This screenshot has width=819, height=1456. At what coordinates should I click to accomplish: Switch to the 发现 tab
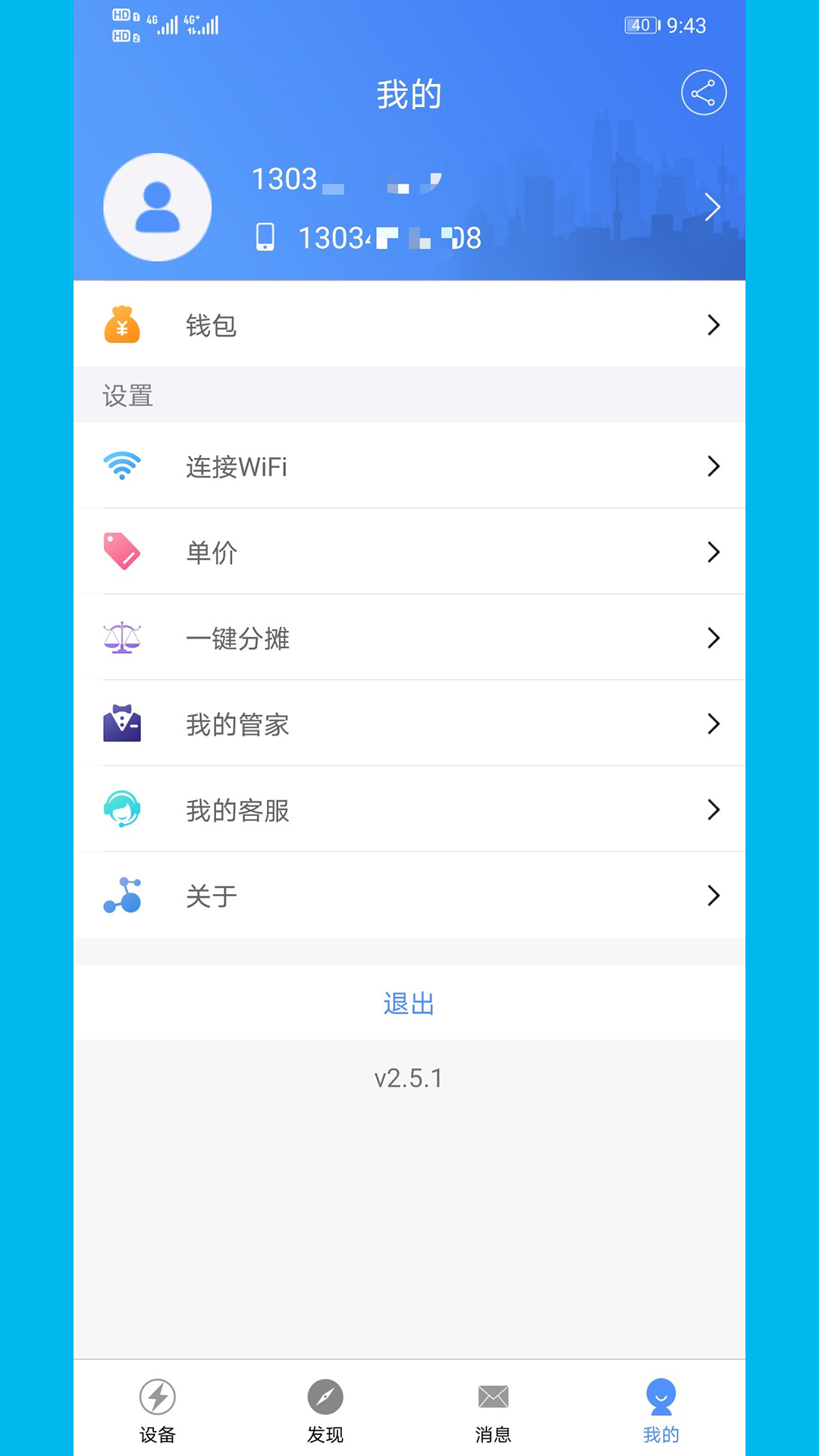(325, 1410)
